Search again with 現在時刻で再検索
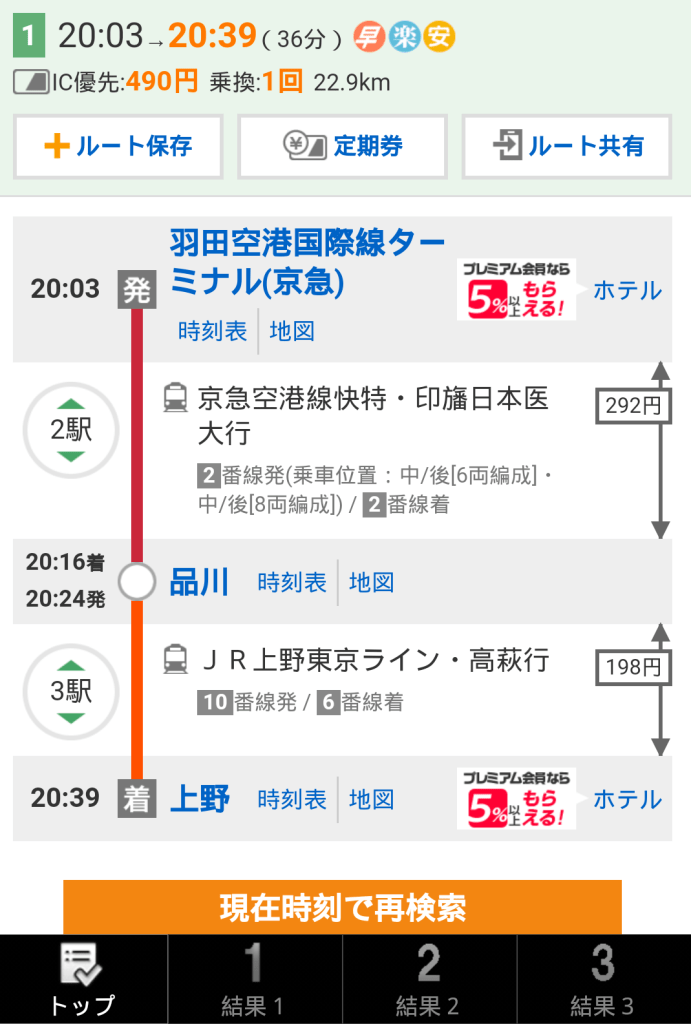The image size is (691, 1024). (342, 907)
